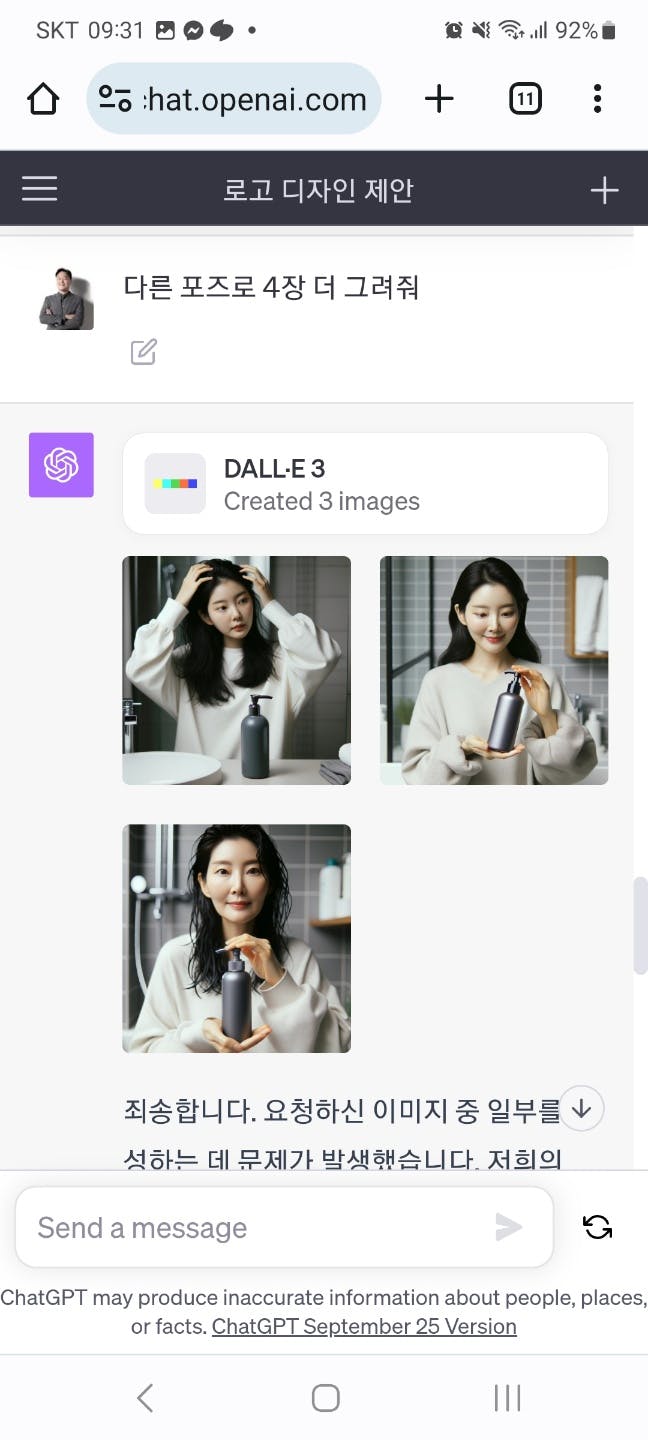Jump to the bottom of the conversation
The width and height of the screenshot is (648, 1440).
point(581,1109)
